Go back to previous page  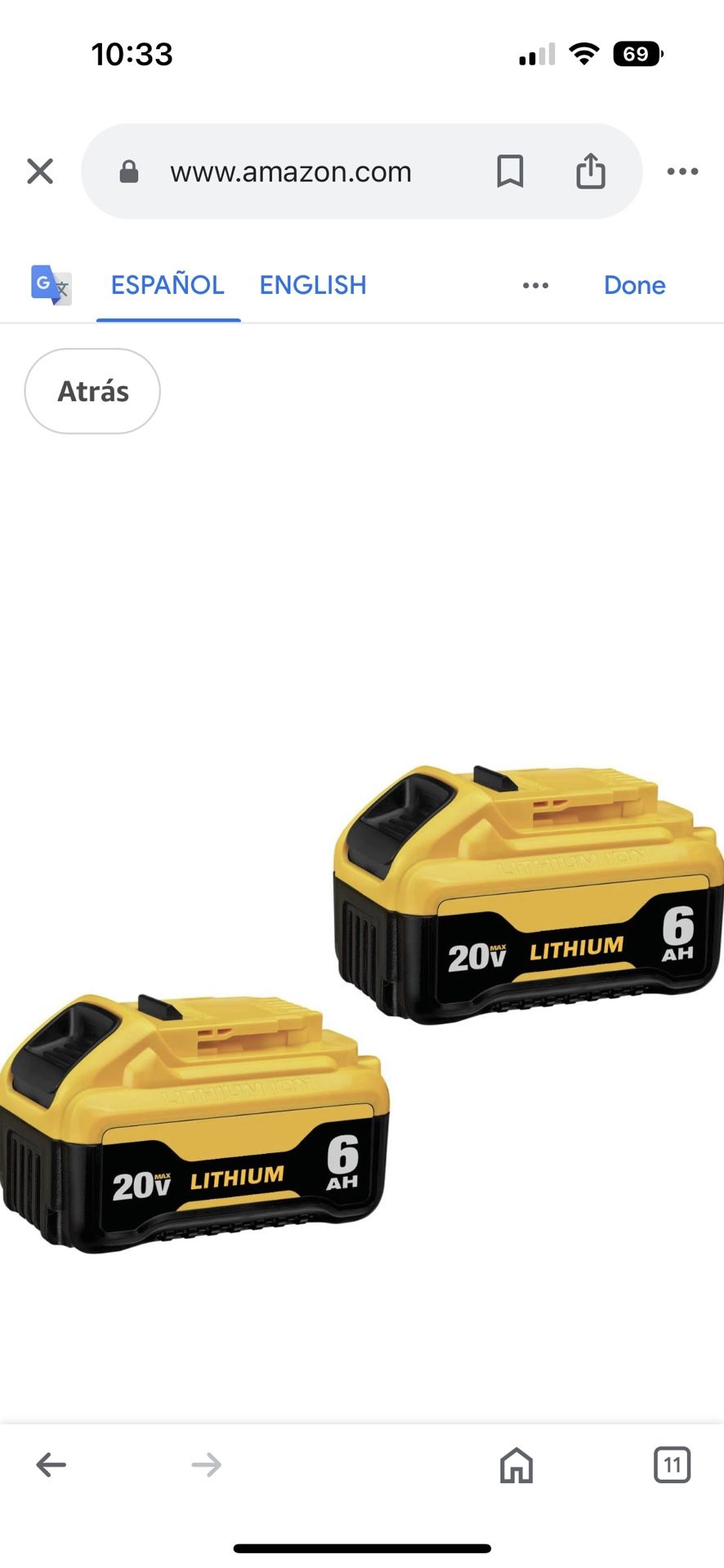51,1464
